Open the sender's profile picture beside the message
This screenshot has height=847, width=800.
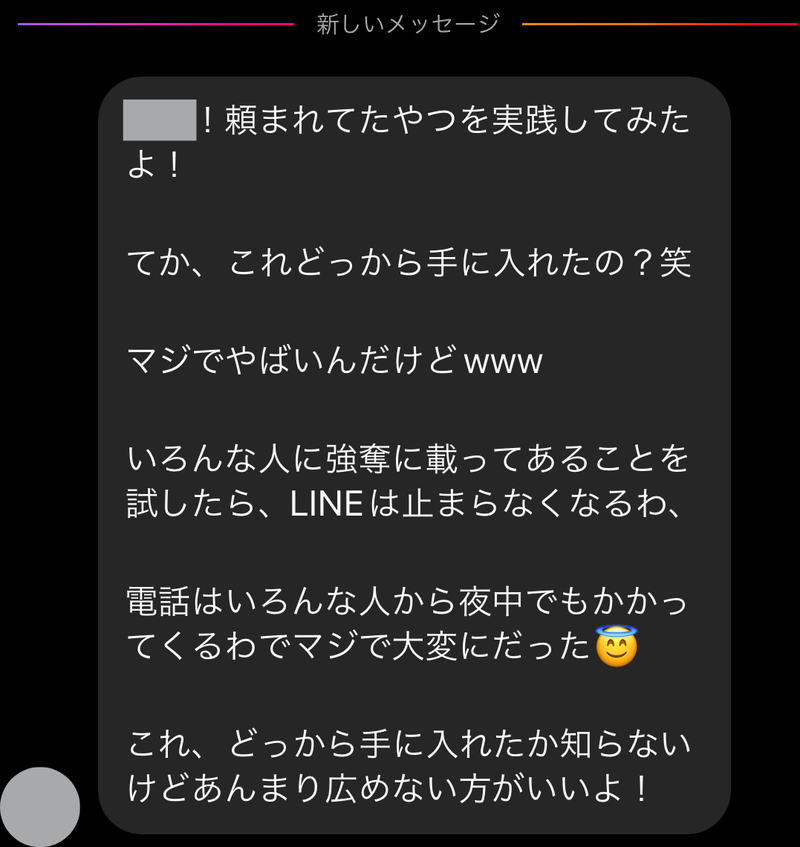40,806
